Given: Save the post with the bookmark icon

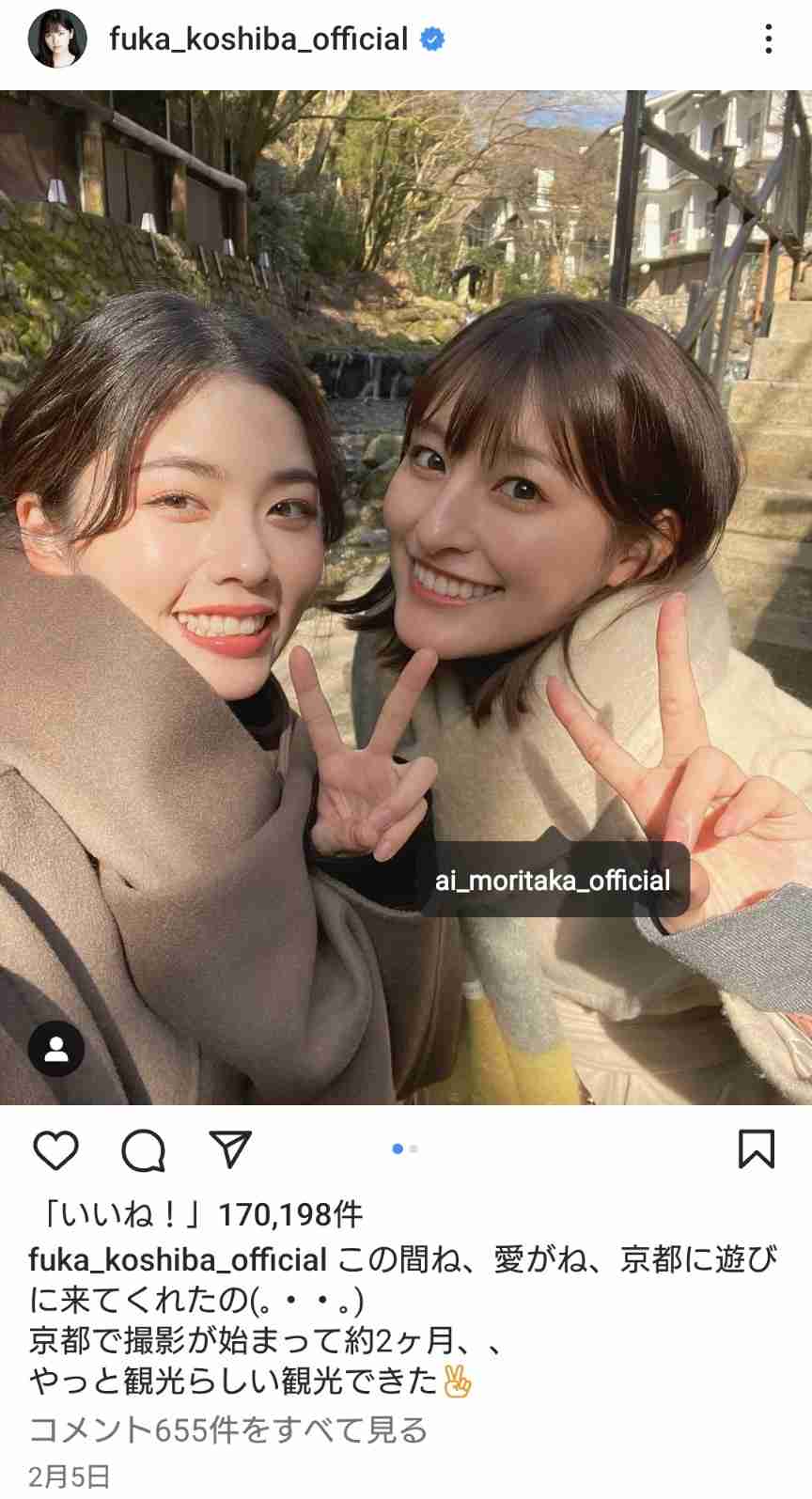Looking at the screenshot, I should coord(756,1149).
